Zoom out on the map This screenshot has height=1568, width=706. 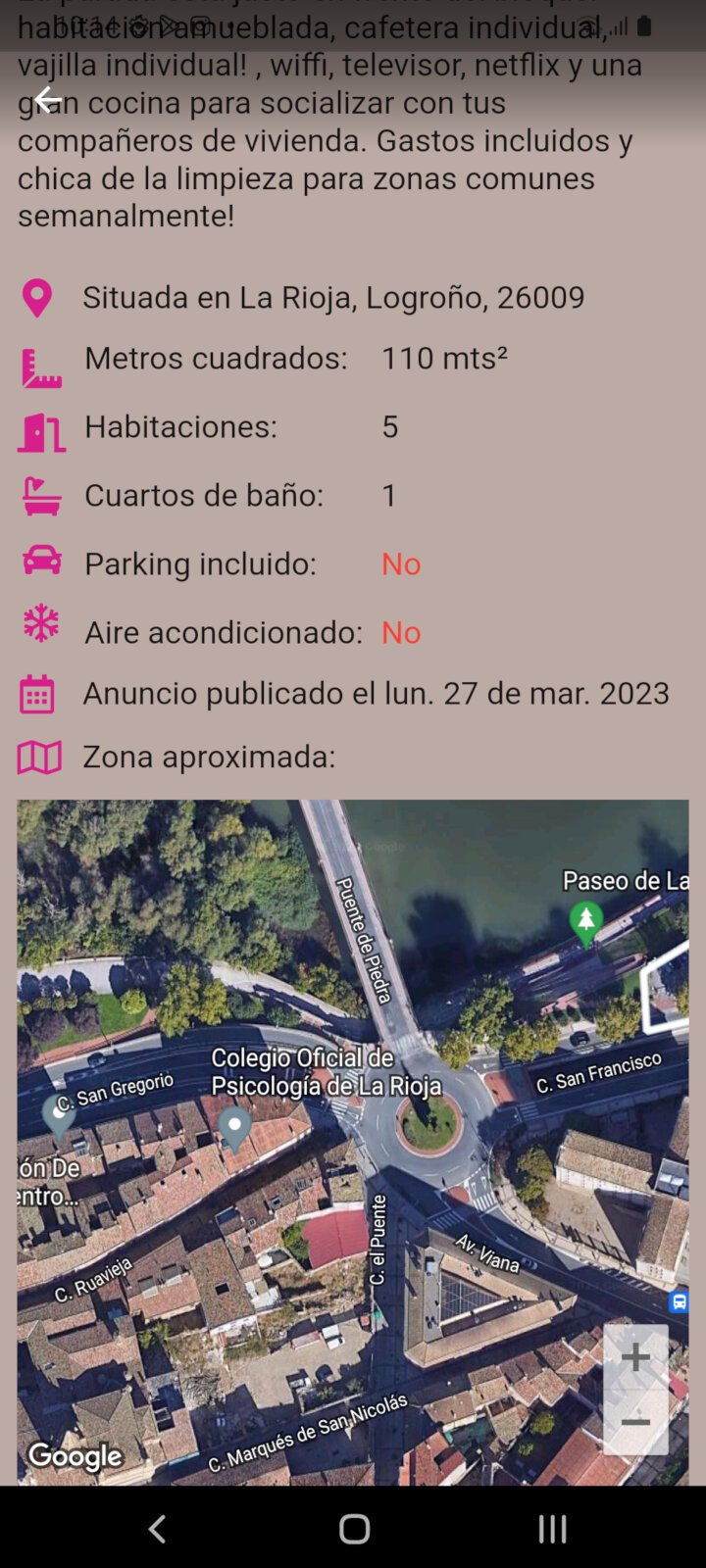(635, 1422)
